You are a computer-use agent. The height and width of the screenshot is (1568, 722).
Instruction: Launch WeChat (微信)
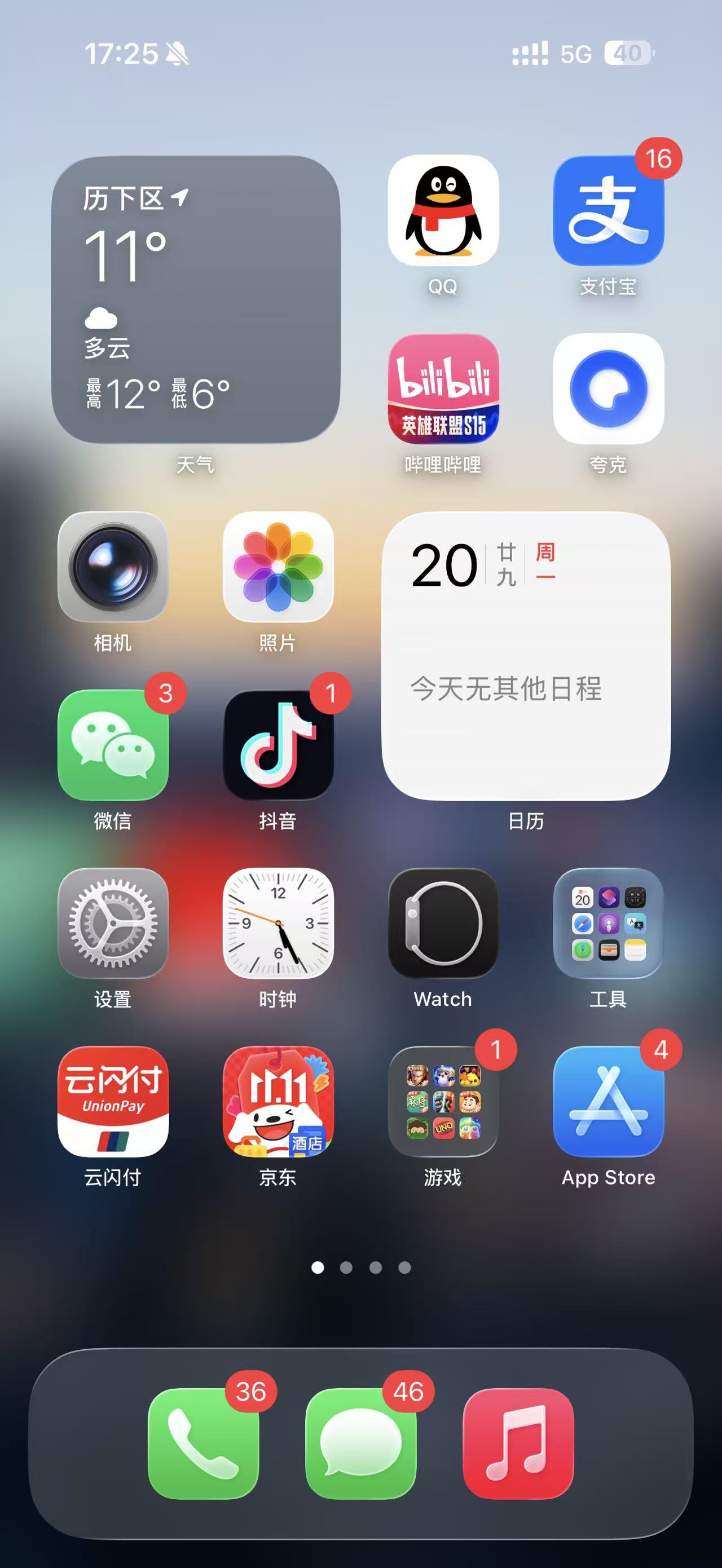point(113,745)
